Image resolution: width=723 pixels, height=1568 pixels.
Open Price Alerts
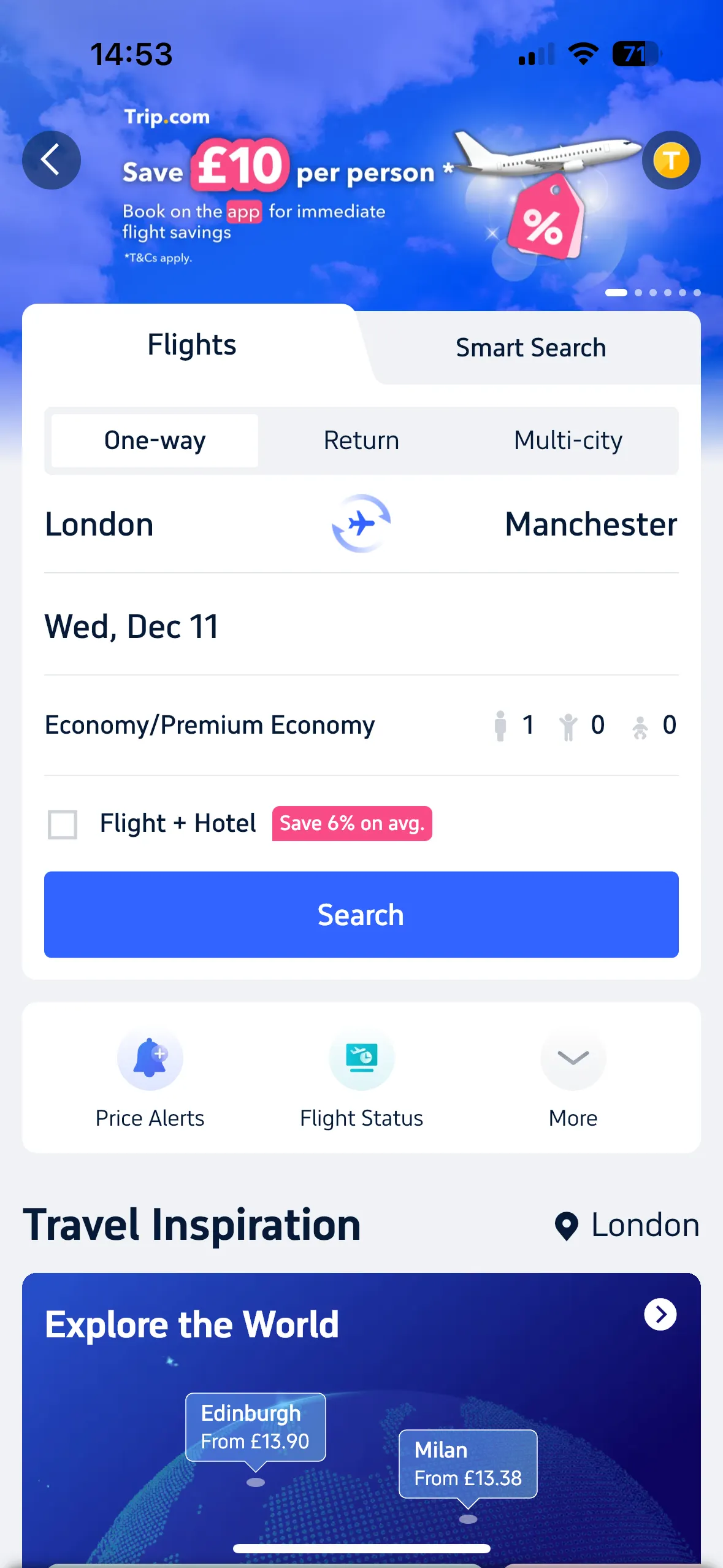coord(150,1078)
